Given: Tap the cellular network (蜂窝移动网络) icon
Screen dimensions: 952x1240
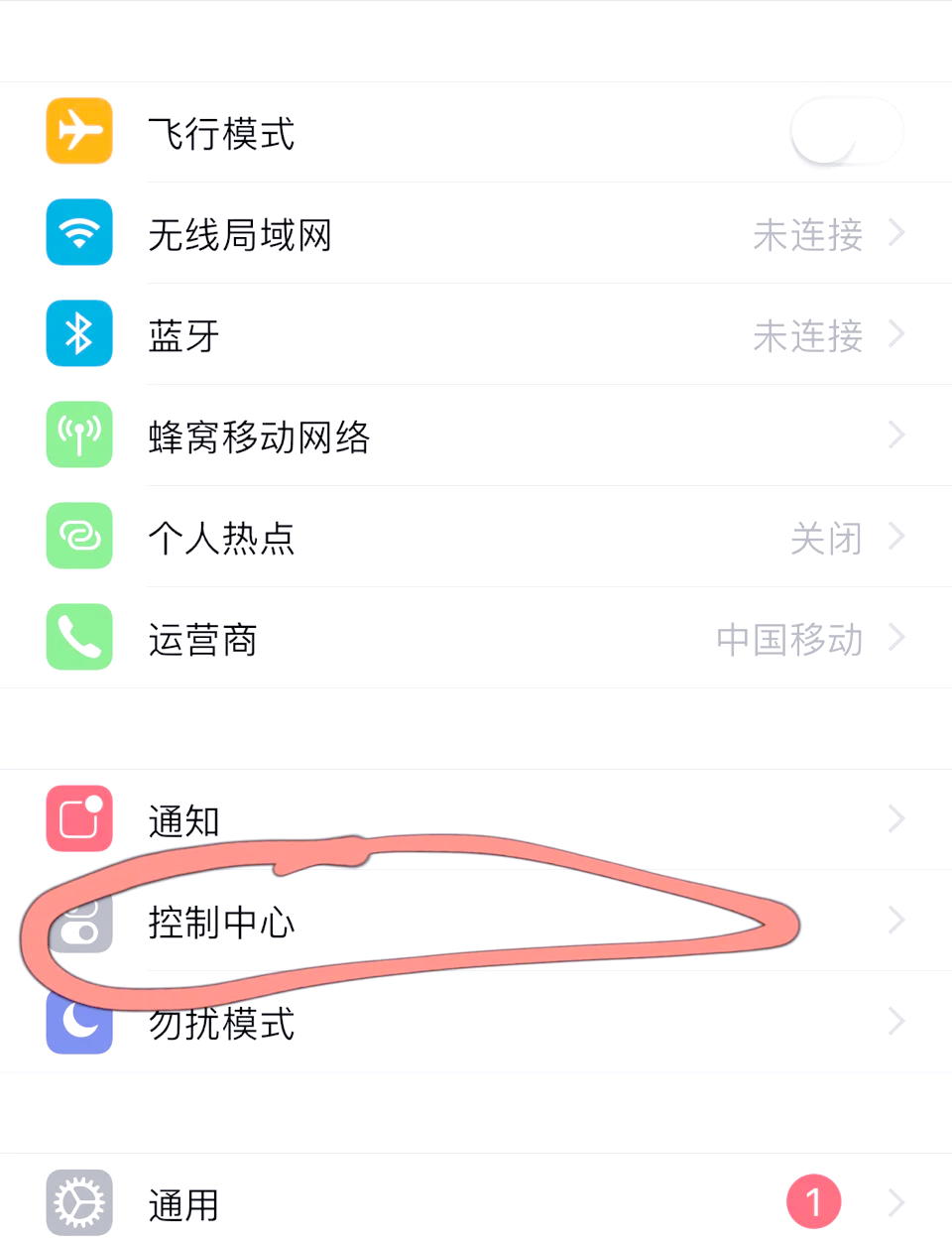Looking at the screenshot, I should [x=79, y=434].
